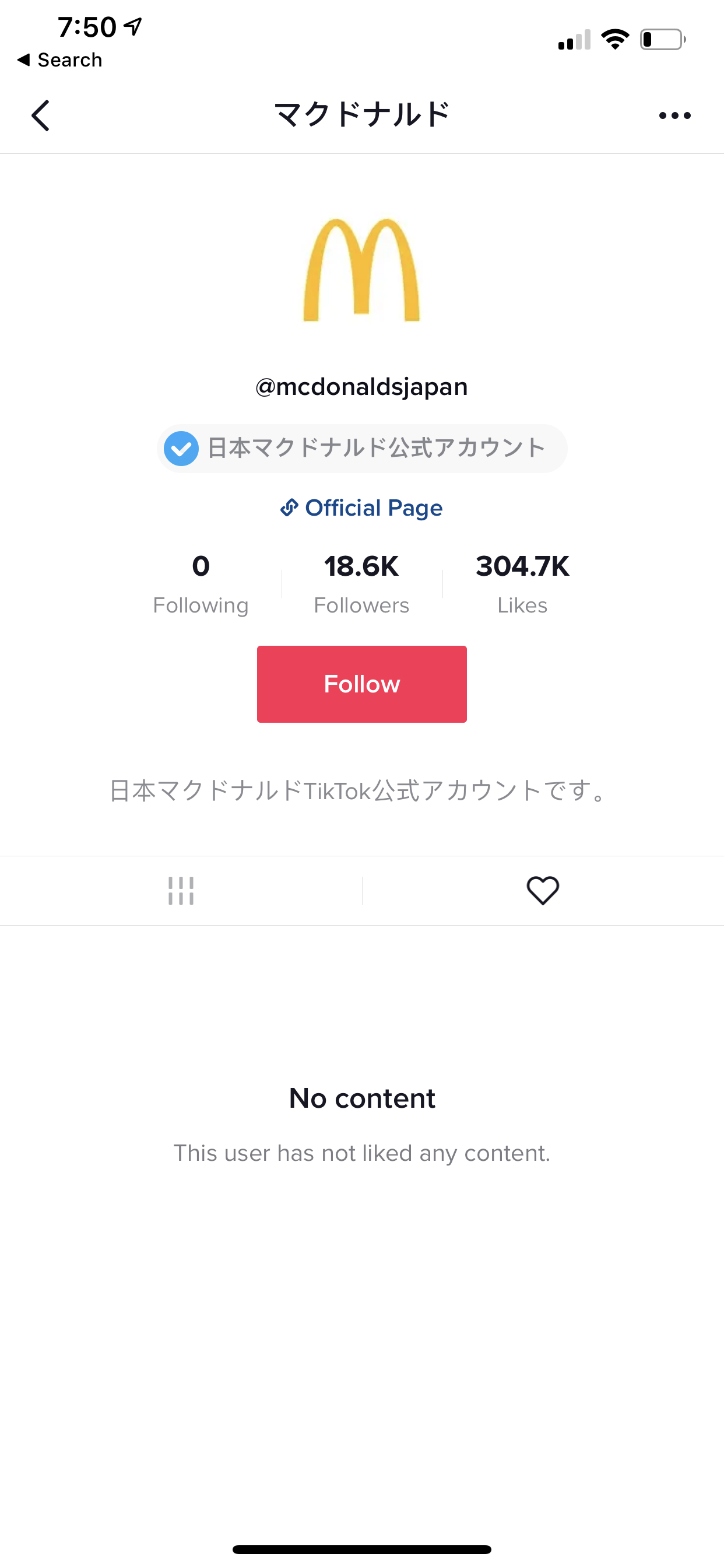Return to Search via status bar
This screenshot has height=1568, width=724.
click(x=59, y=60)
